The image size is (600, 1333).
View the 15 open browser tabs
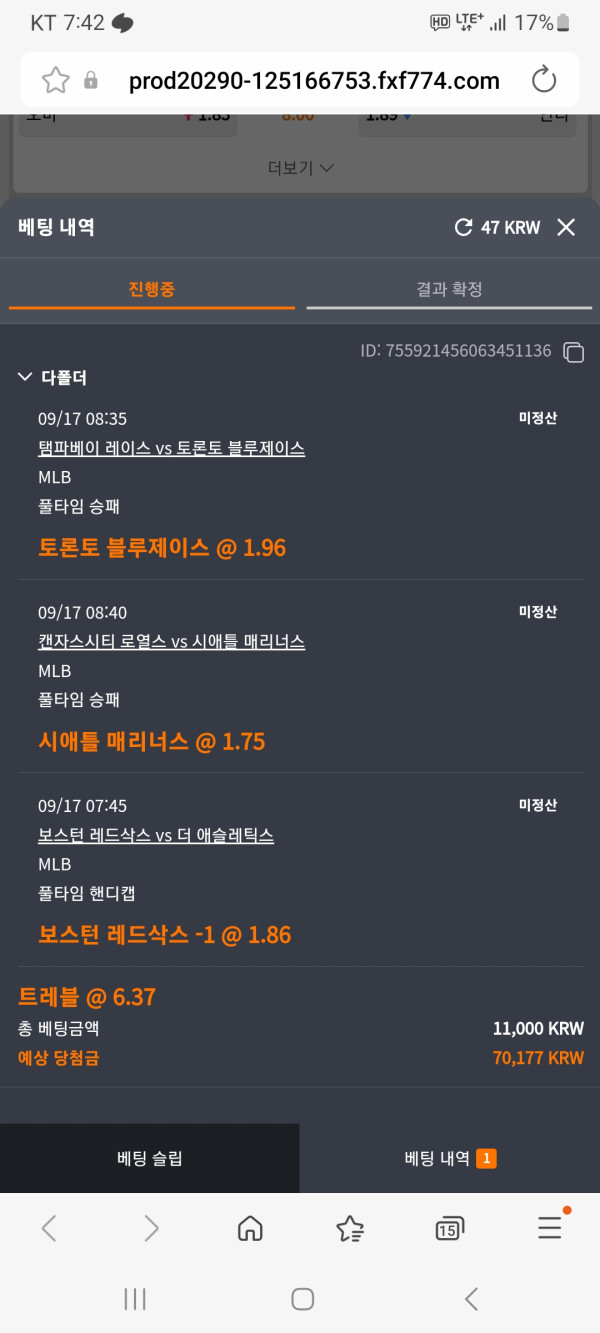point(449,1228)
